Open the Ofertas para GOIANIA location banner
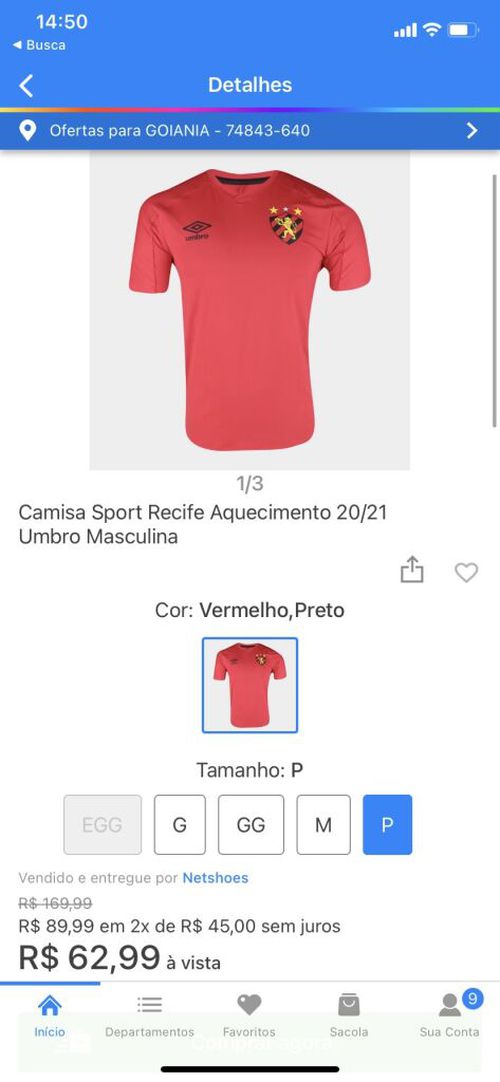Image resolution: width=500 pixels, height=1082 pixels. tap(250, 130)
